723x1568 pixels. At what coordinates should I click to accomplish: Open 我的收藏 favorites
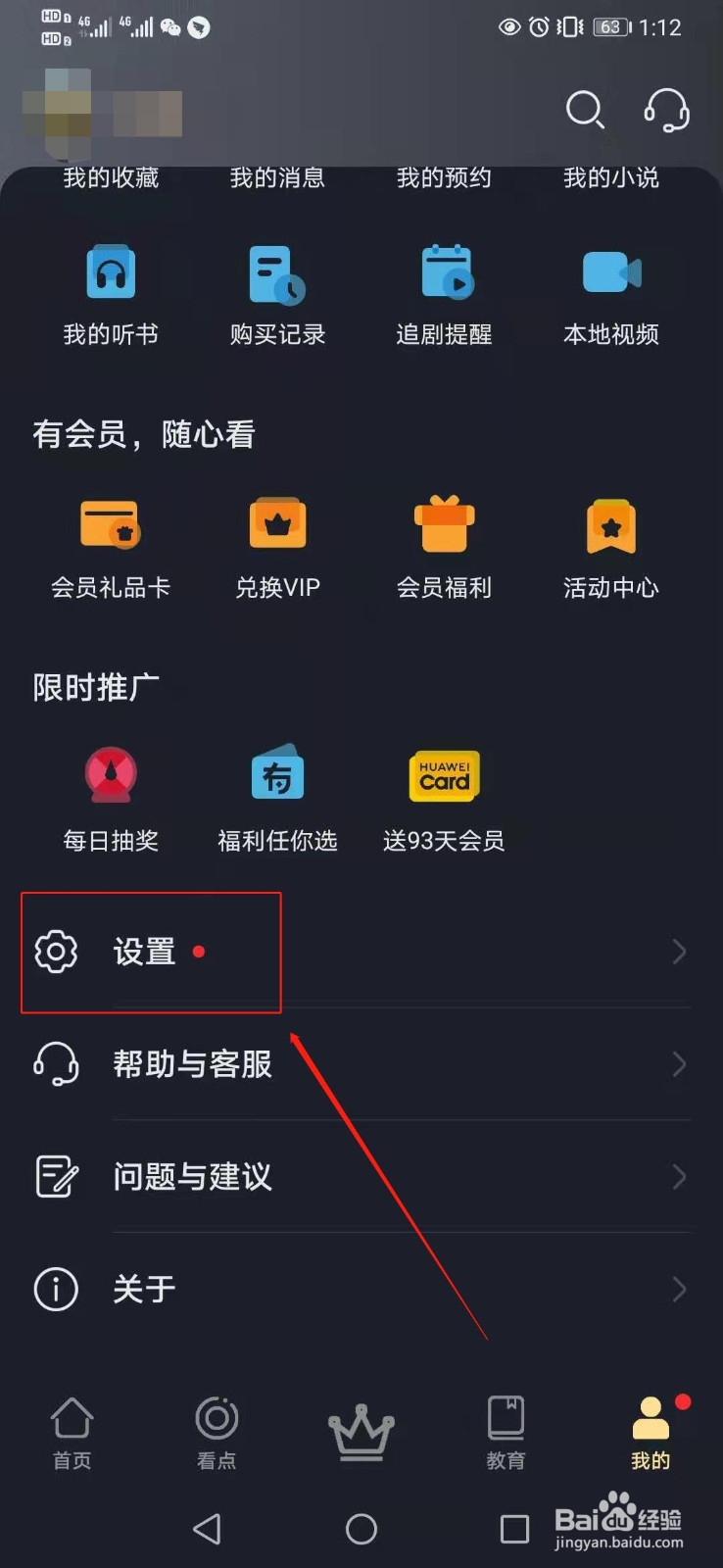110,177
